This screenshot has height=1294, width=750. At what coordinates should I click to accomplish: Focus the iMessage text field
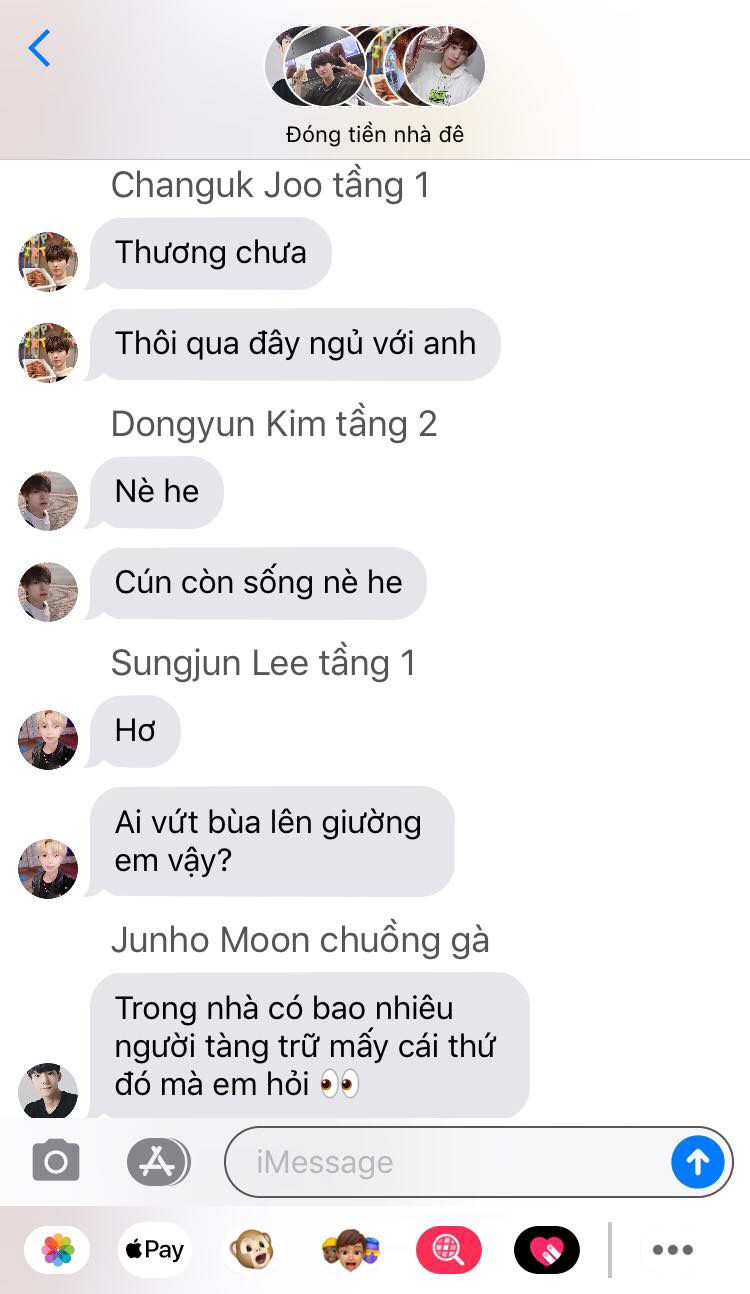[446, 1161]
